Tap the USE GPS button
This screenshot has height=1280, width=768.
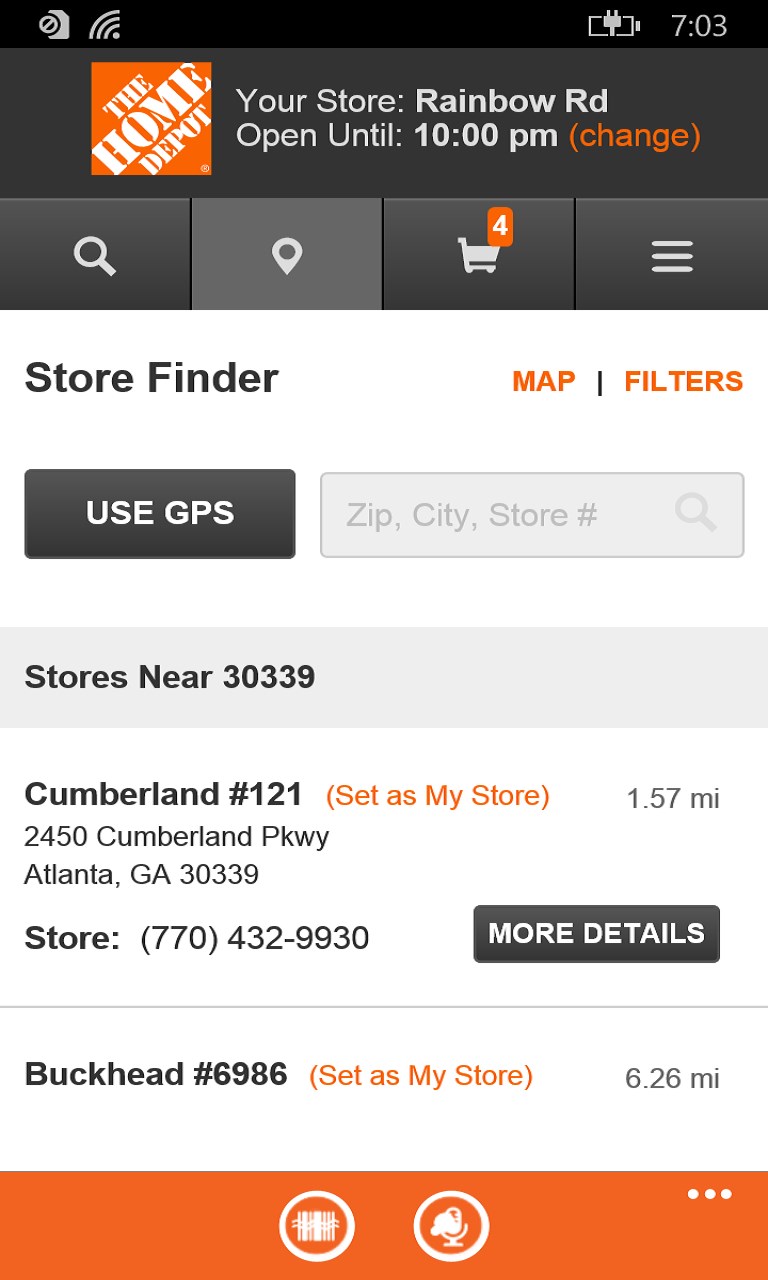click(x=160, y=513)
